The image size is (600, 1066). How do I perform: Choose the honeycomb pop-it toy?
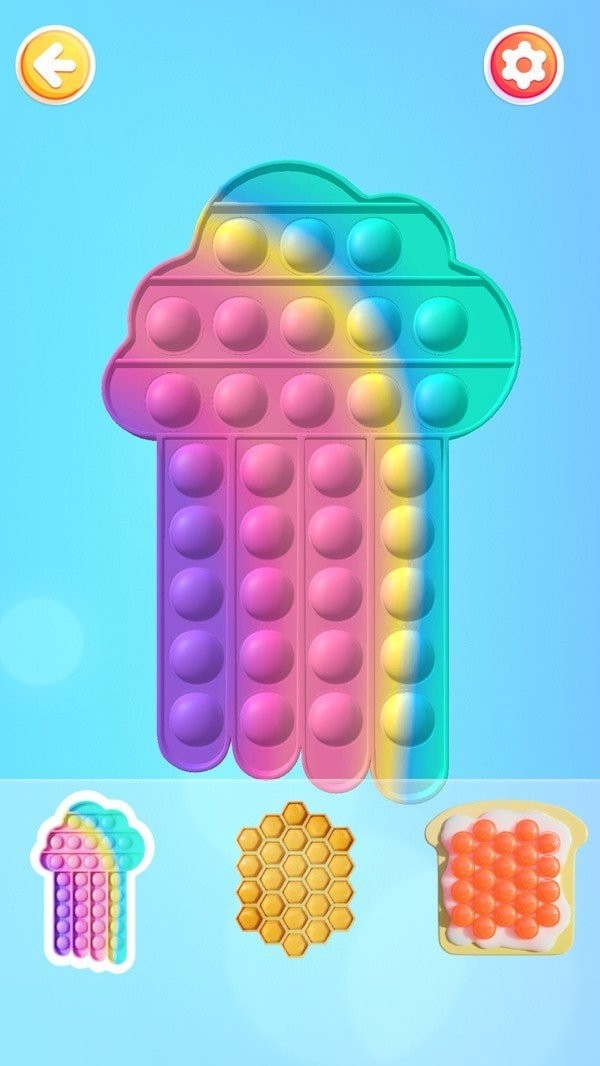point(294,879)
